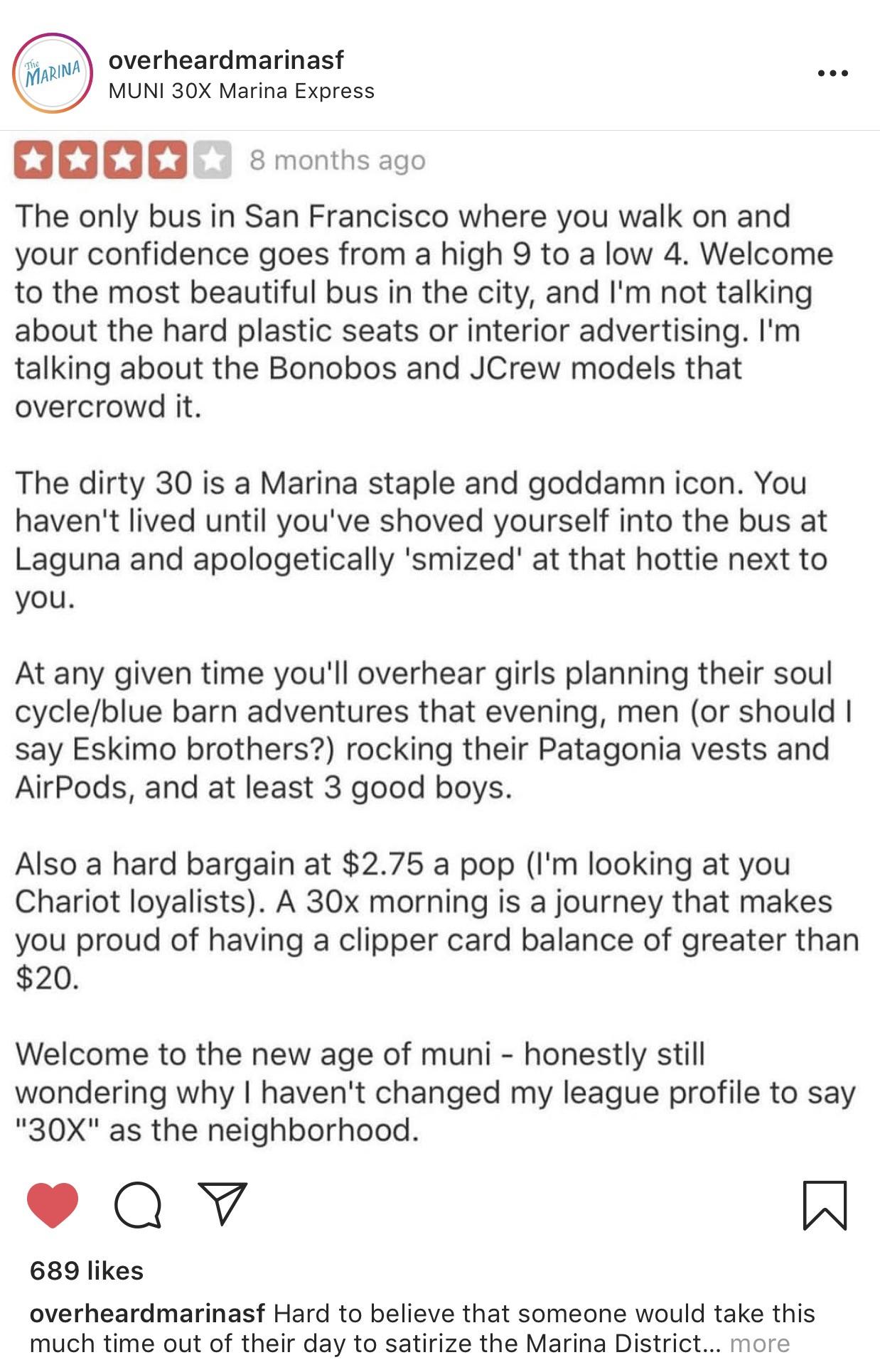This screenshot has height=1372, width=880.
Task: Open overheardmarinasf from the caption
Action: point(147,1313)
